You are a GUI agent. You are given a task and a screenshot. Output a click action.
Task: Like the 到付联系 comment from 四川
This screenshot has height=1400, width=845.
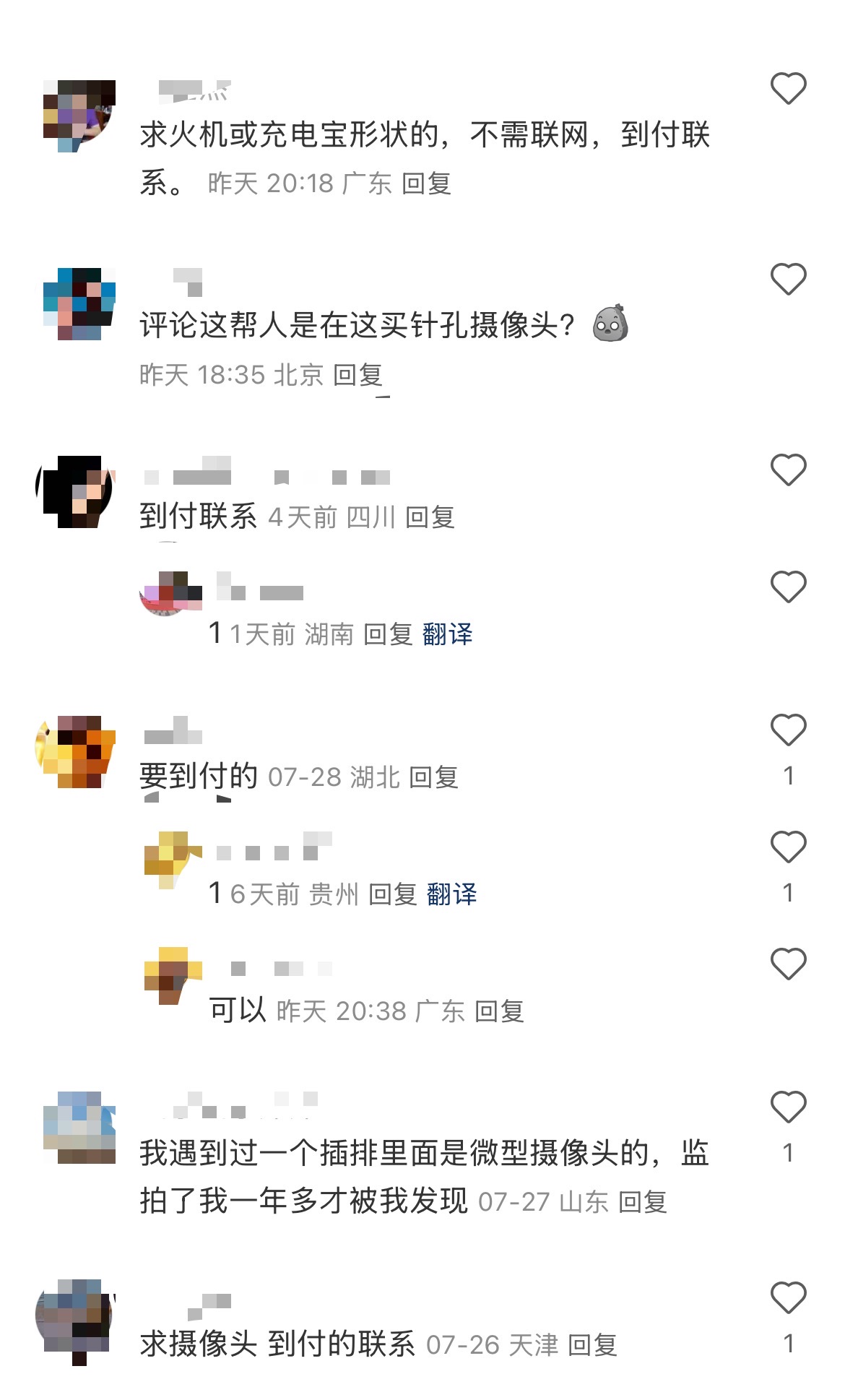click(788, 470)
